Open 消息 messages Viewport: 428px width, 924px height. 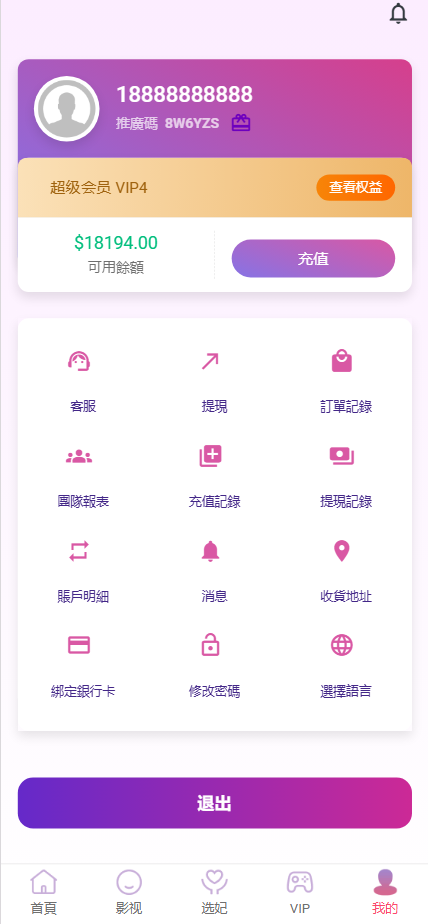pyautogui.click(x=214, y=572)
